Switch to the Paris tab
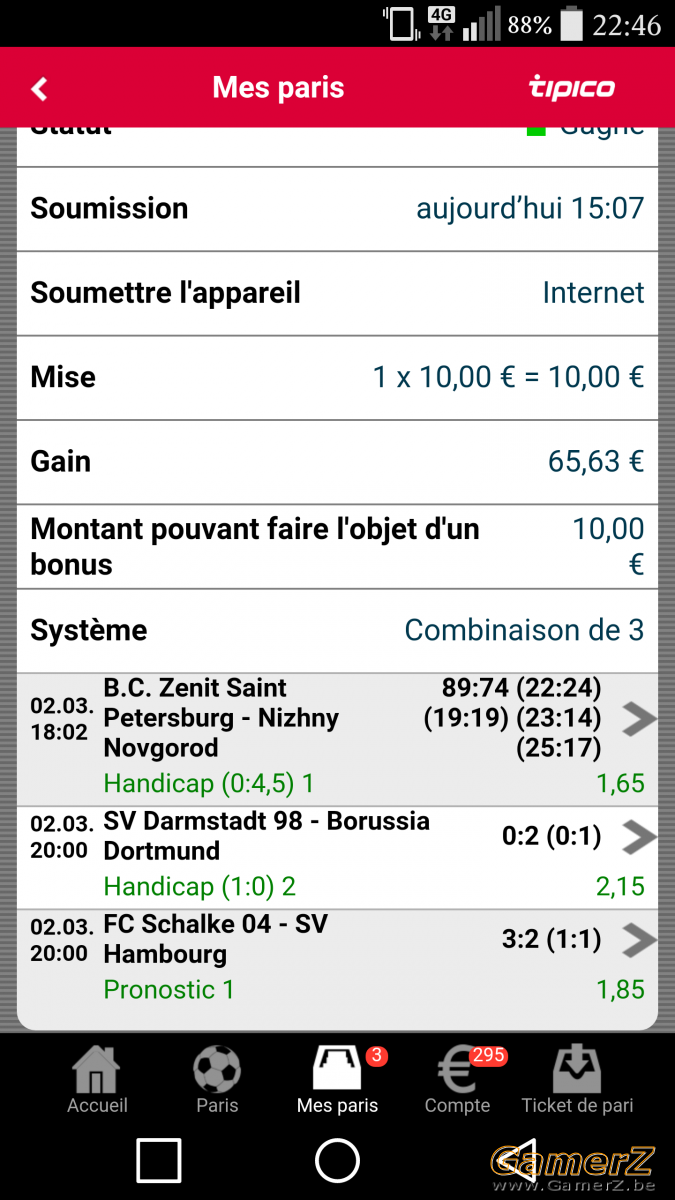 tap(217, 1081)
